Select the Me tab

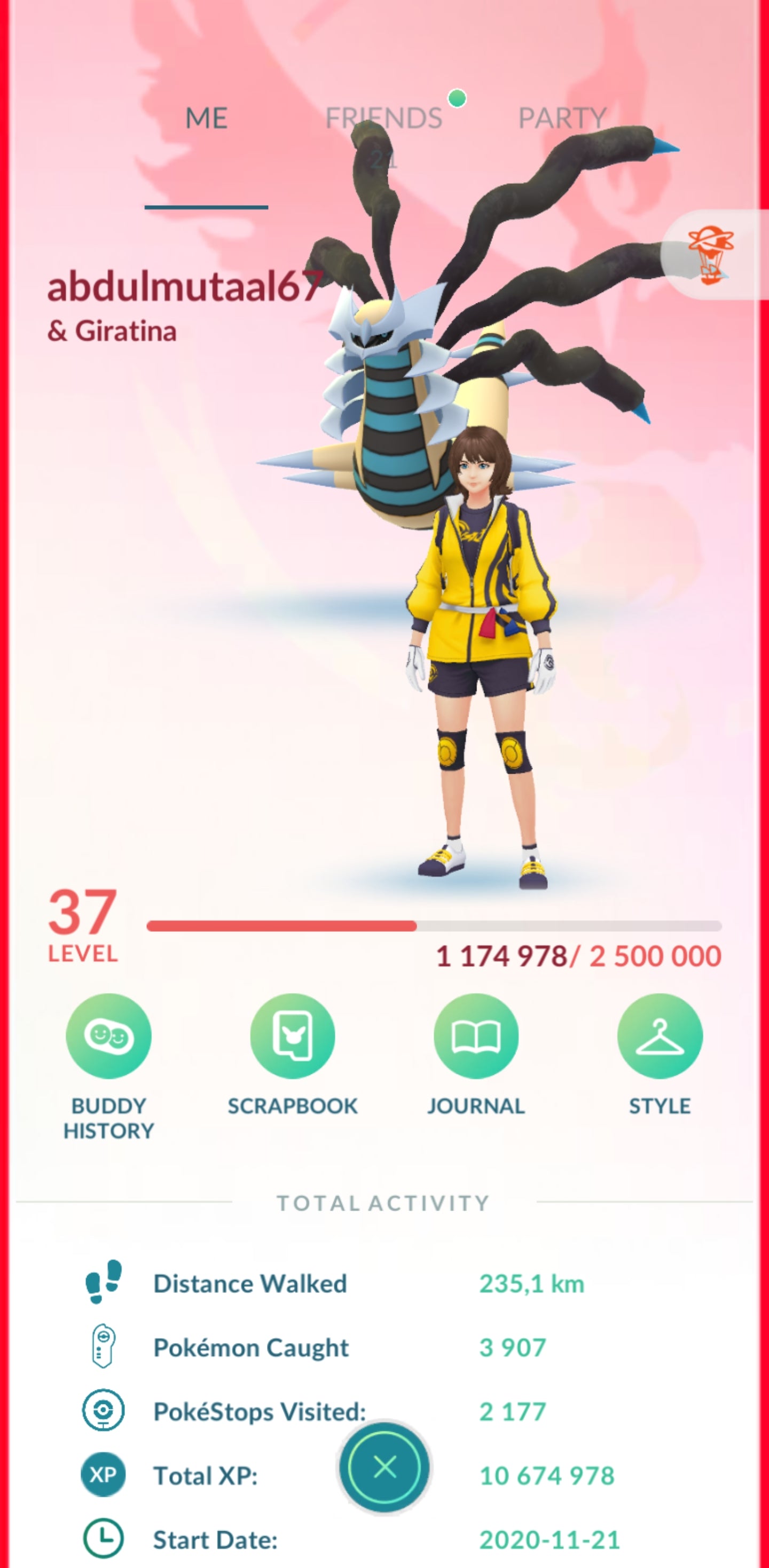(x=206, y=119)
